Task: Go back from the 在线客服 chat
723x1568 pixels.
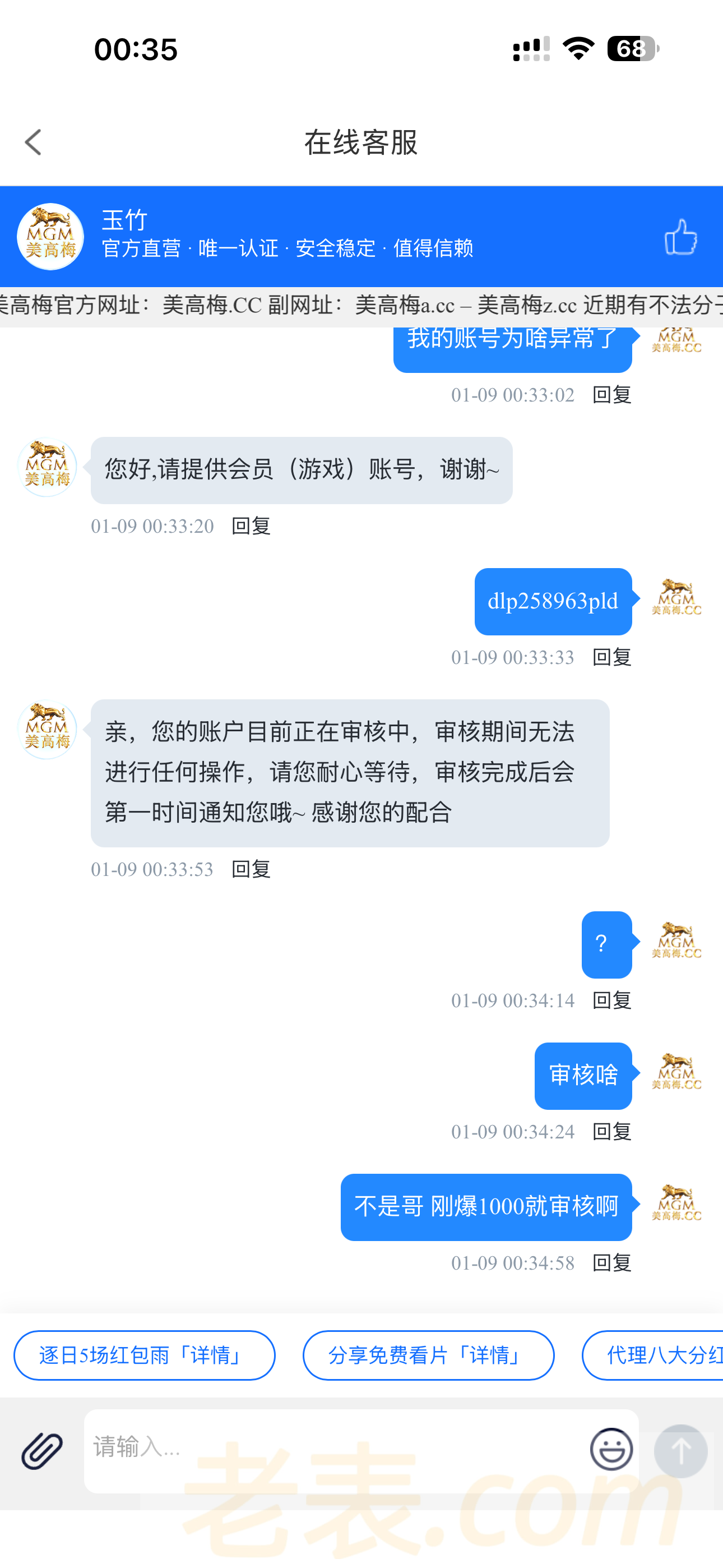Action: (34, 142)
